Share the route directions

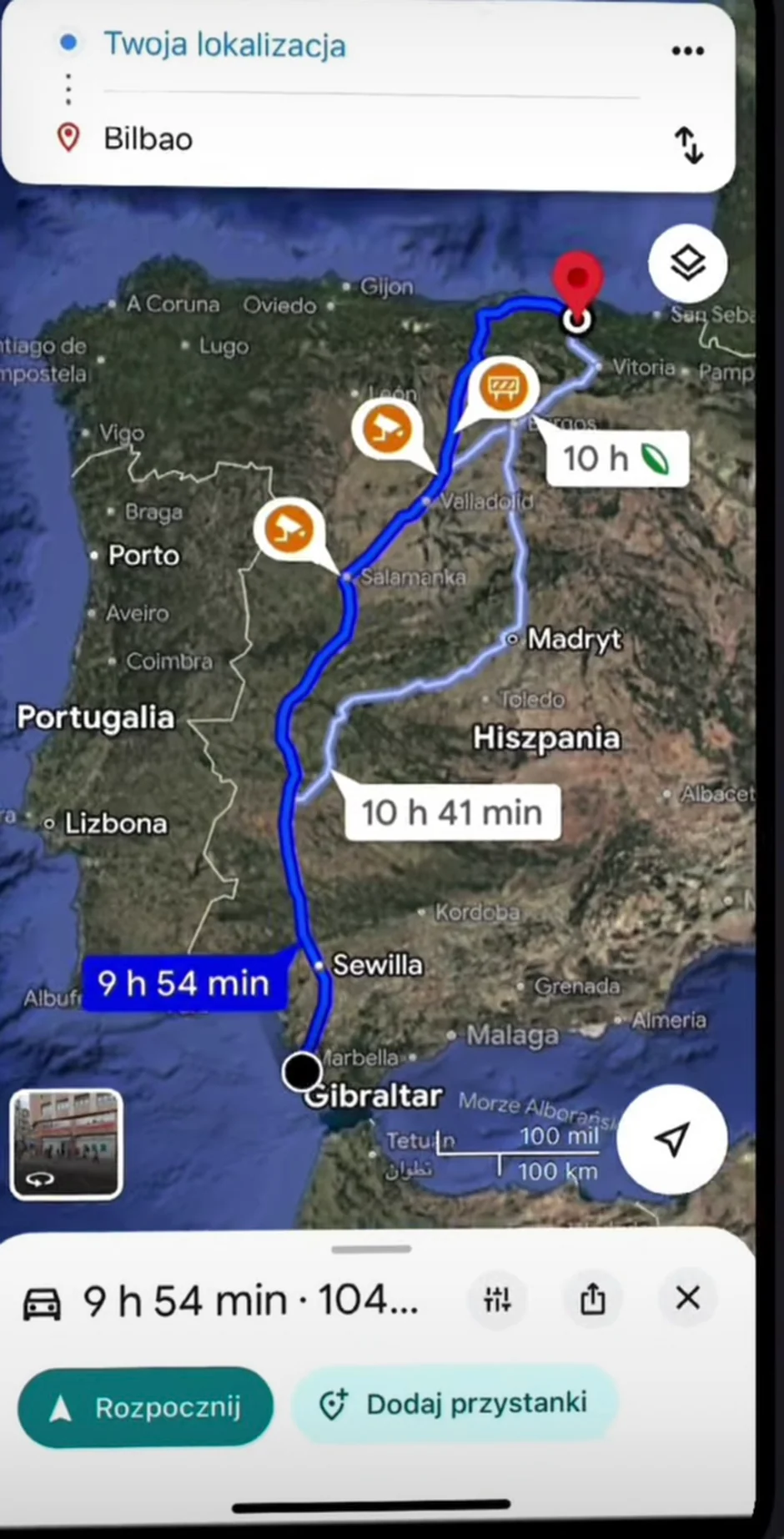pyautogui.click(x=592, y=1299)
